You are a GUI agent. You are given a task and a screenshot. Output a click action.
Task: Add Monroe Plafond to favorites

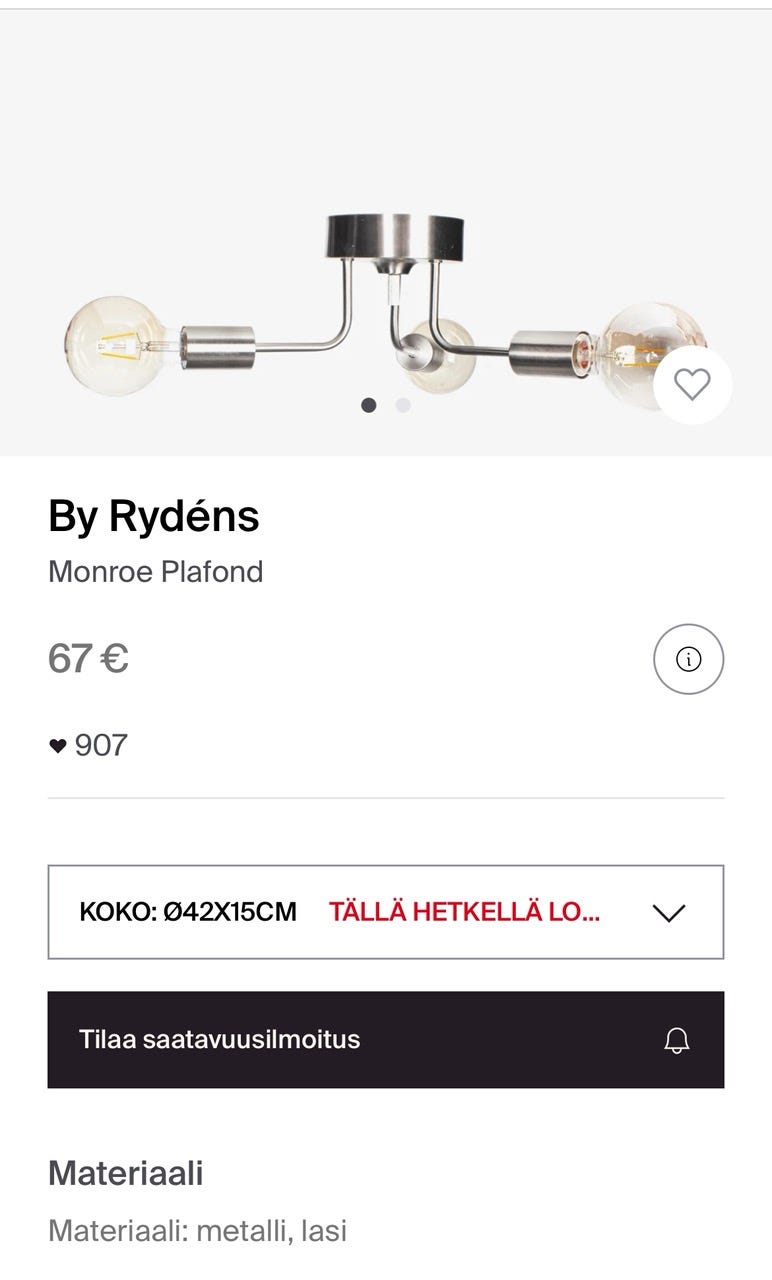pyautogui.click(x=692, y=385)
